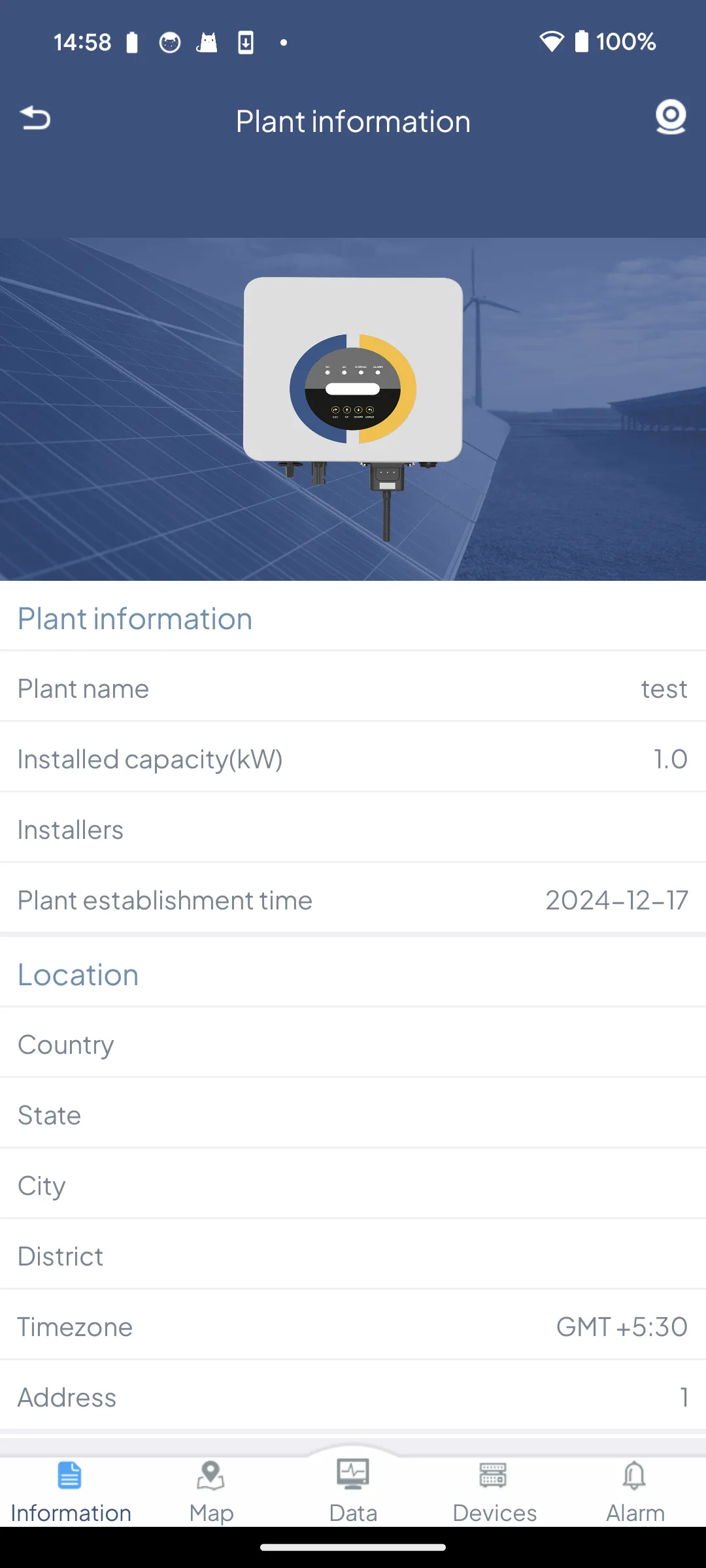Open the camera icon in the top bar
706x1568 pixels.
coord(671,118)
